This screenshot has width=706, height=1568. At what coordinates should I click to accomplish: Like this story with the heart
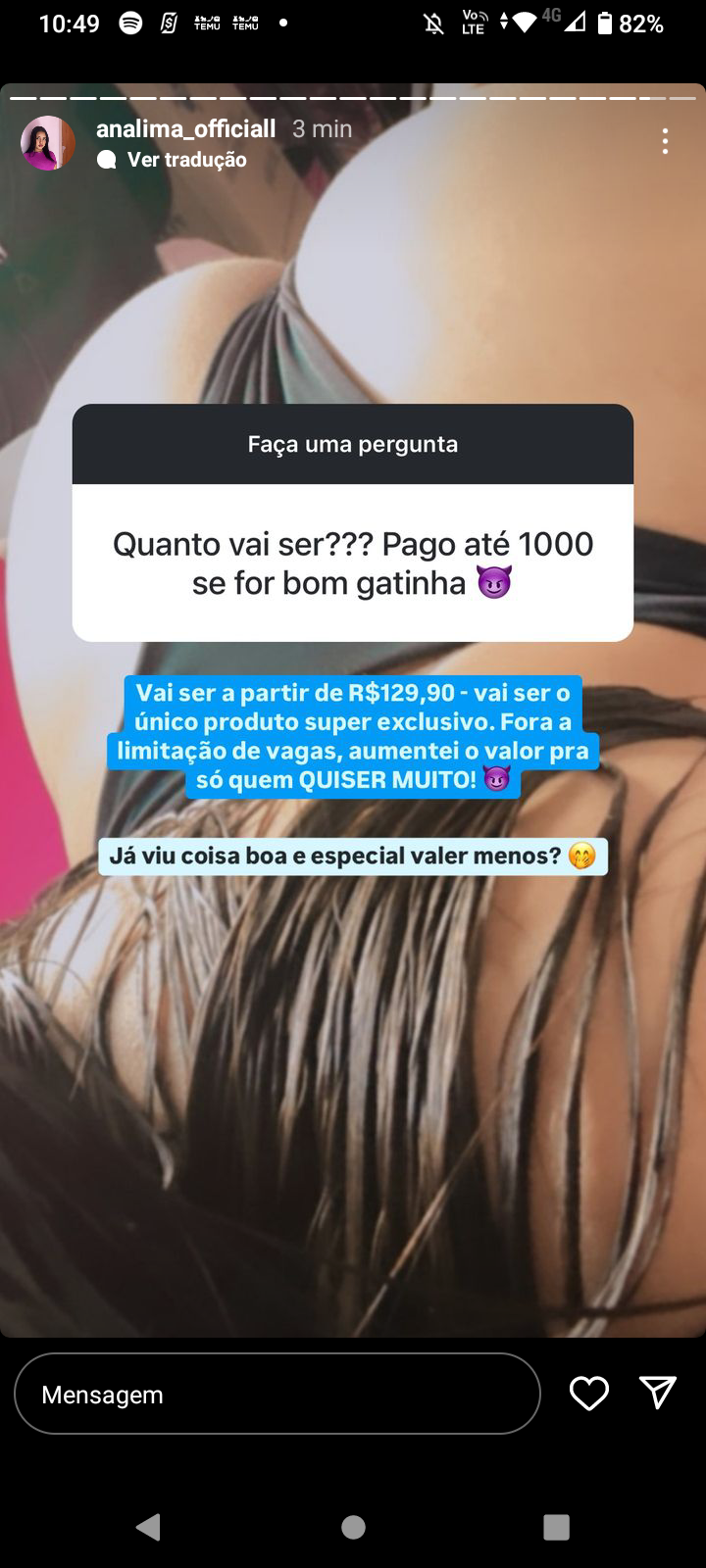[589, 1394]
